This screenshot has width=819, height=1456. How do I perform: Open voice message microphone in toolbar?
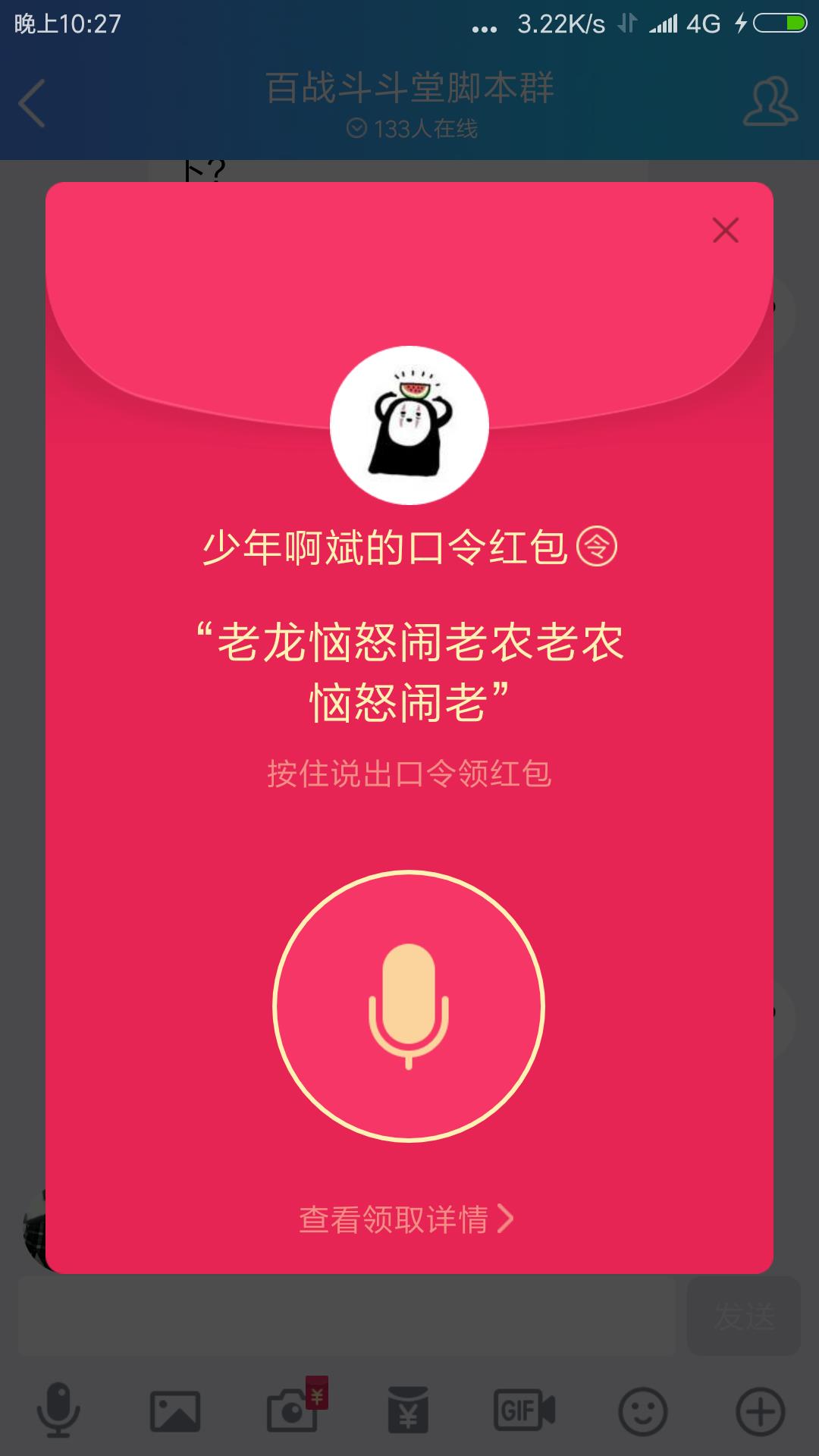pyautogui.click(x=58, y=1410)
